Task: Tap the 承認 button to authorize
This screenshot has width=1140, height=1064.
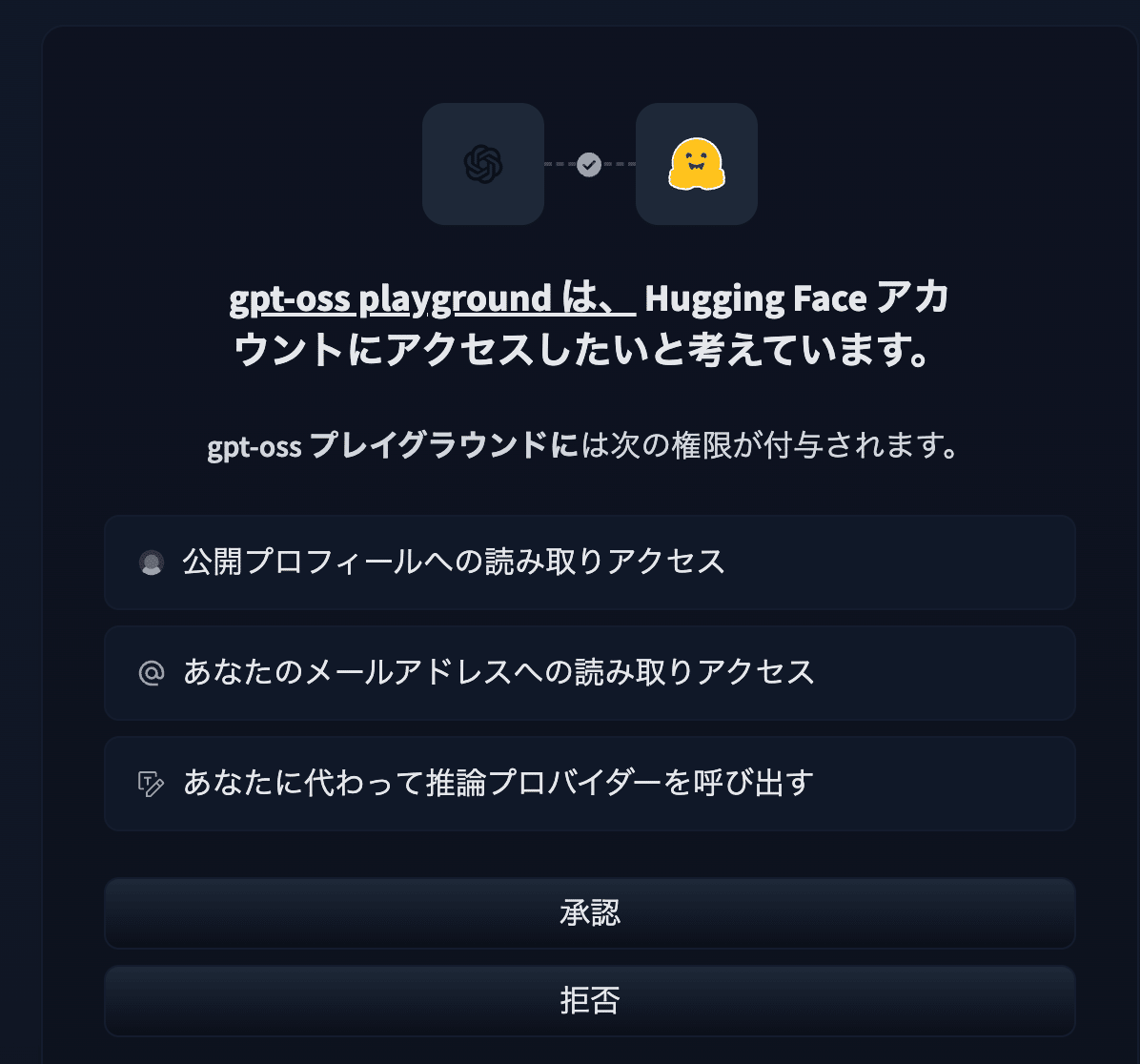Action: point(589,913)
